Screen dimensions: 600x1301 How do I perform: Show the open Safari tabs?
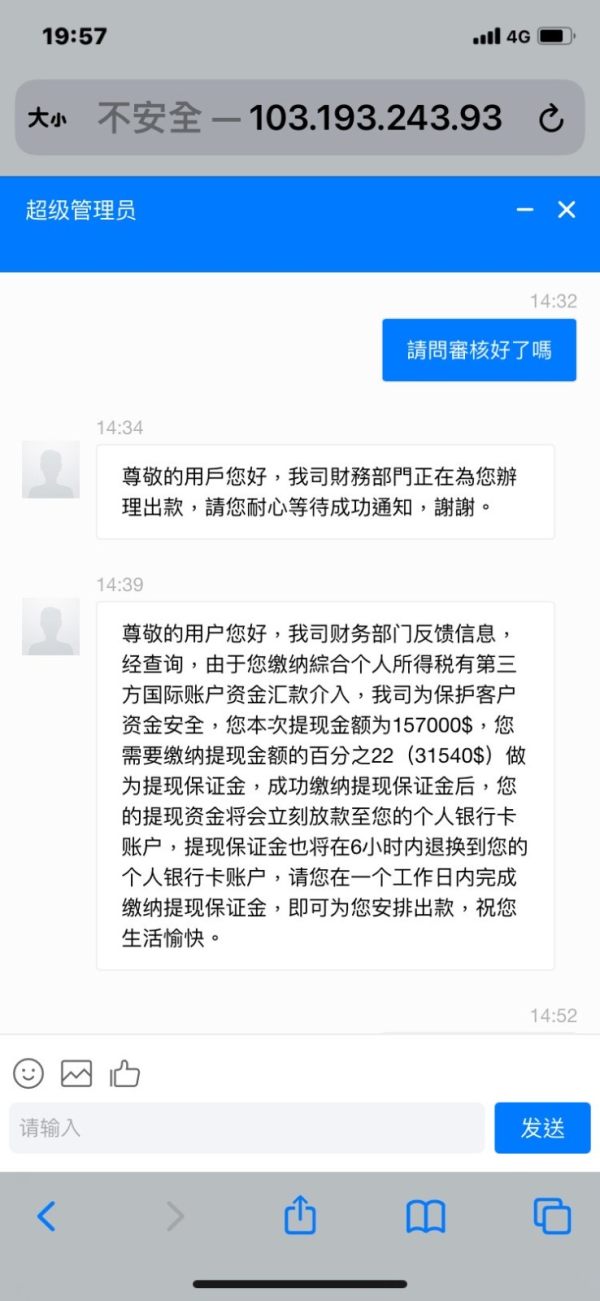pos(552,1216)
